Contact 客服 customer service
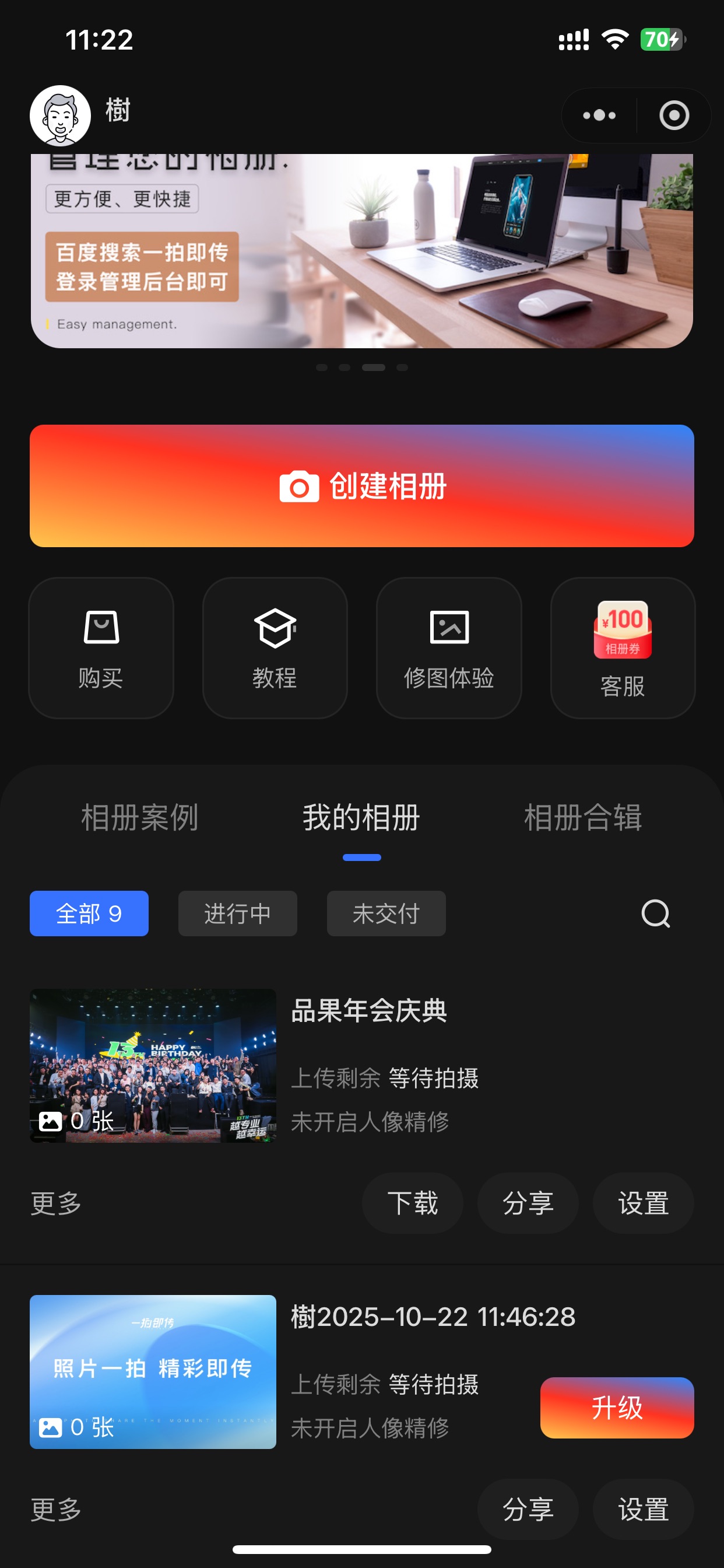This screenshot has height=1568, width=724. tap(623, 647)
